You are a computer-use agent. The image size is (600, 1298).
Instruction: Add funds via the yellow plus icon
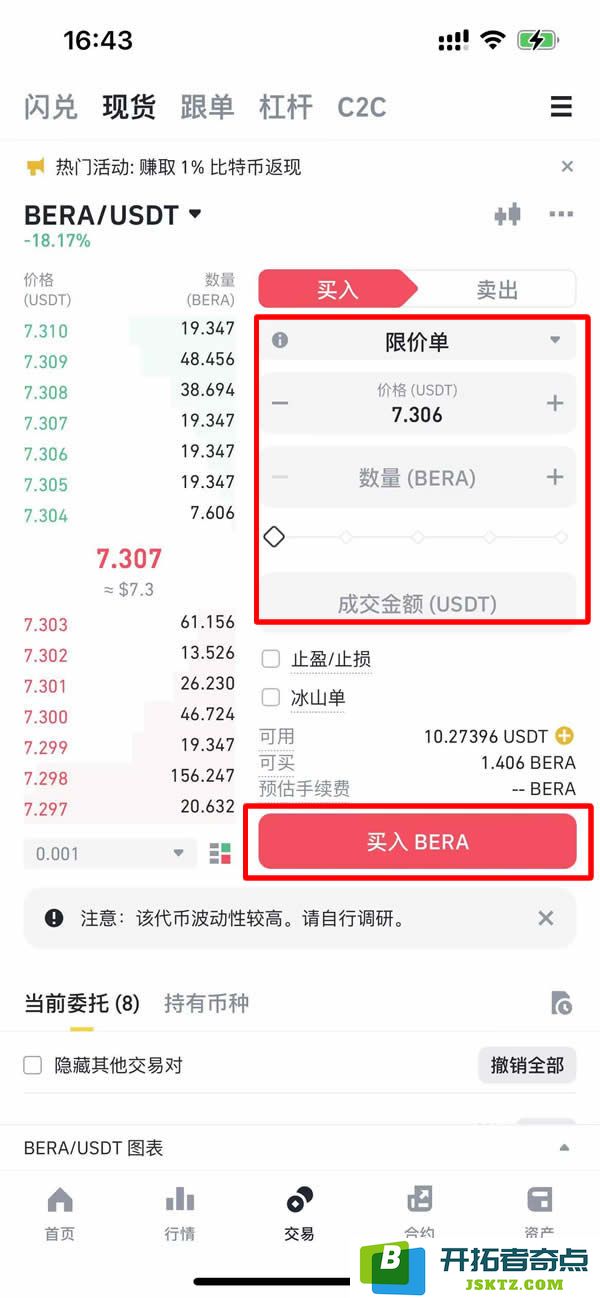click(565, 736)
